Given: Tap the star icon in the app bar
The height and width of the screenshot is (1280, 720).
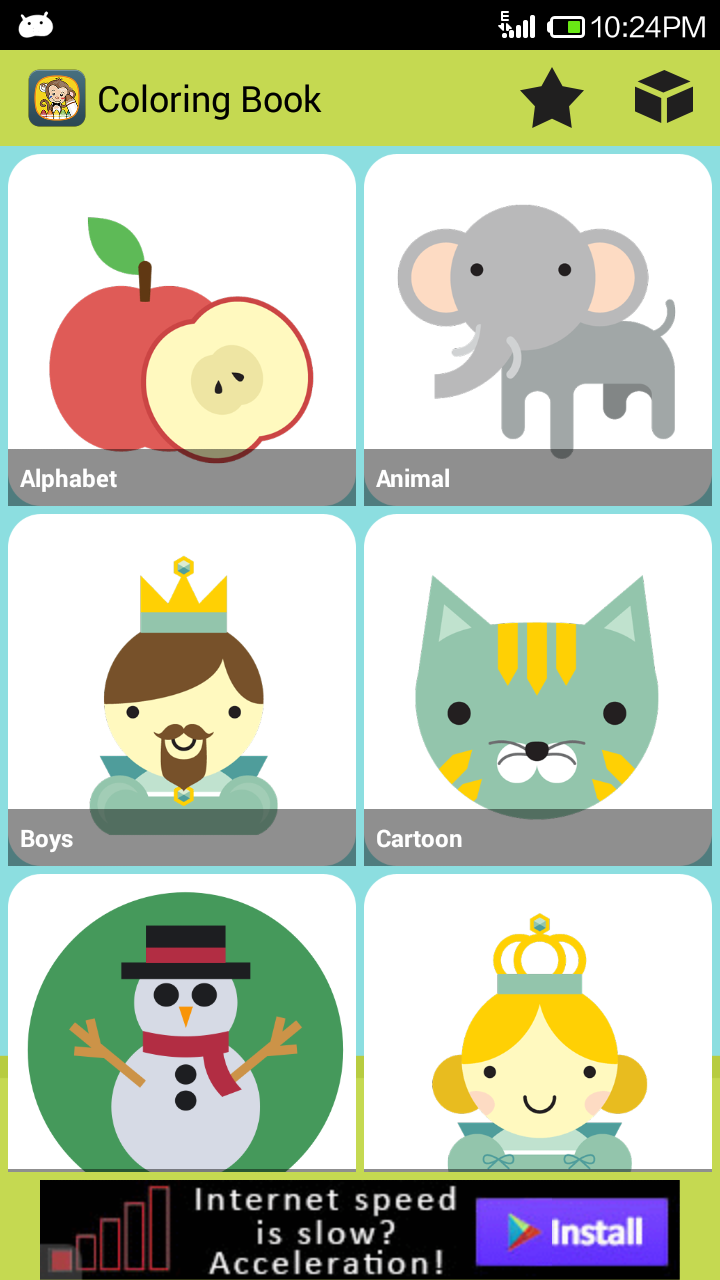Looking at the screenshot, I should [551, 98].
